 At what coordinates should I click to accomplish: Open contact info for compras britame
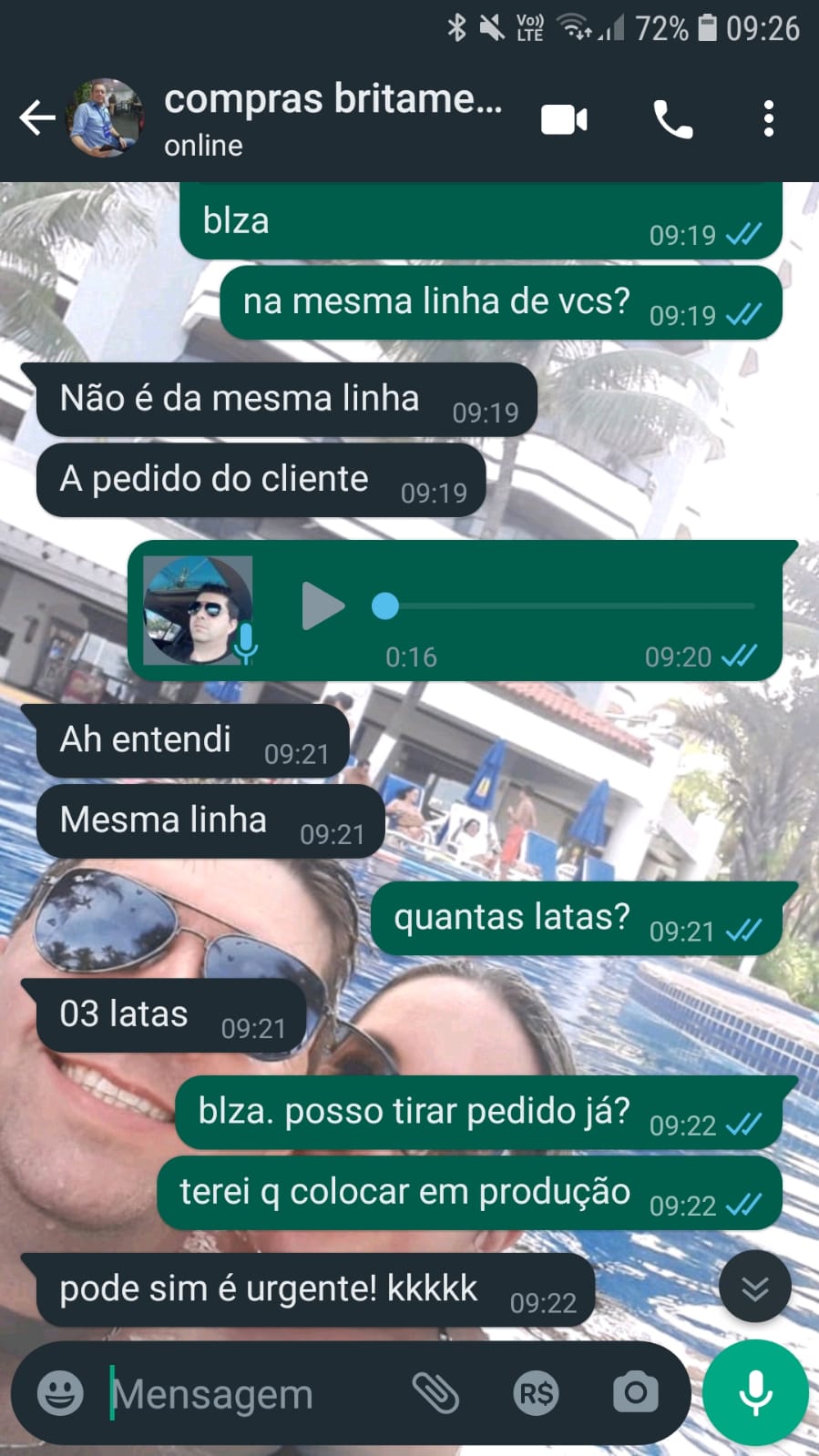(x=333, y=118)
